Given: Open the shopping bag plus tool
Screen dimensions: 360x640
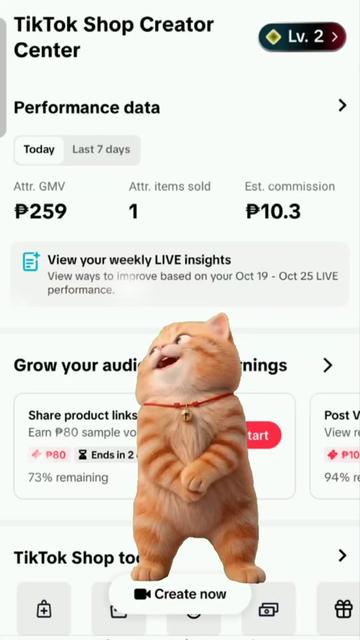Looking at the screenshot, I should [44, 609].
